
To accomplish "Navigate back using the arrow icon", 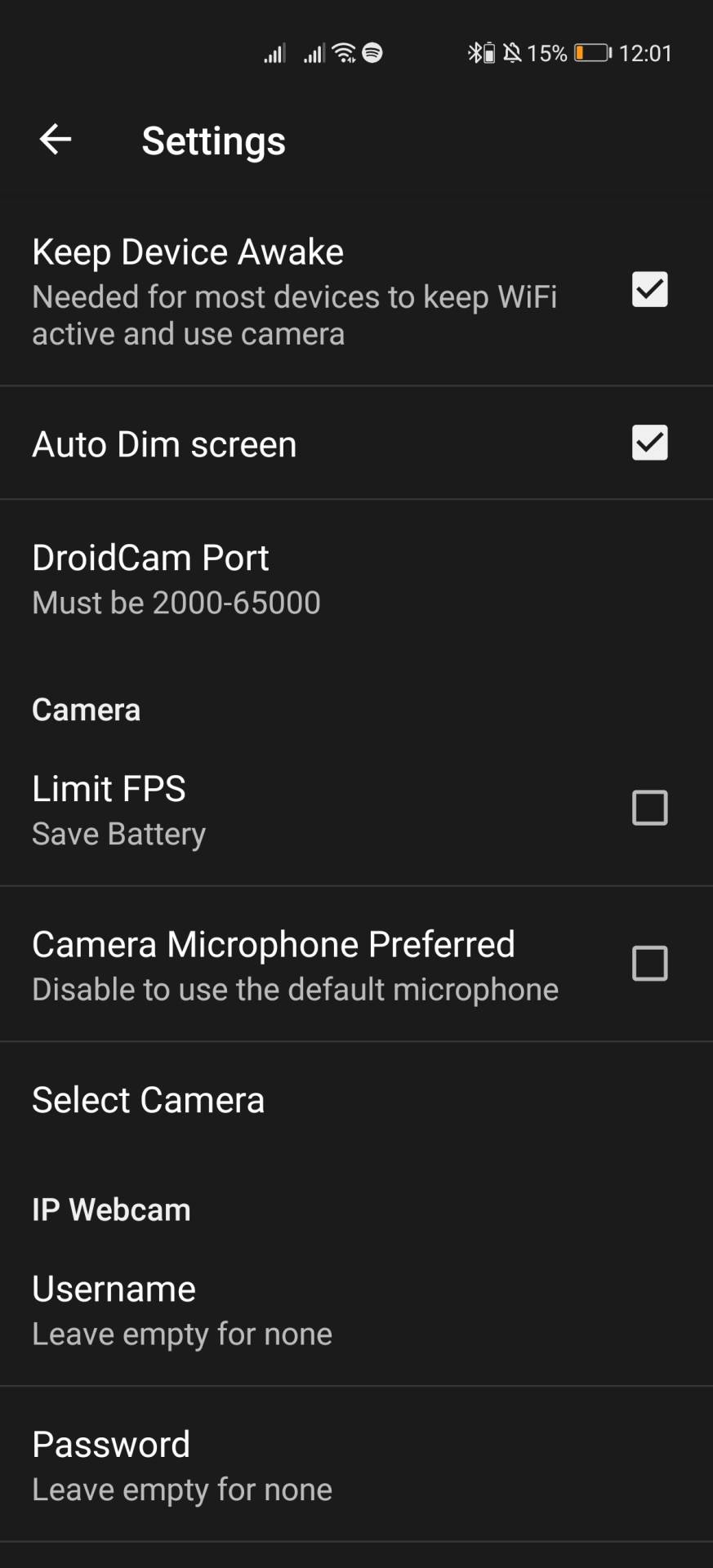I will [54, 140].
